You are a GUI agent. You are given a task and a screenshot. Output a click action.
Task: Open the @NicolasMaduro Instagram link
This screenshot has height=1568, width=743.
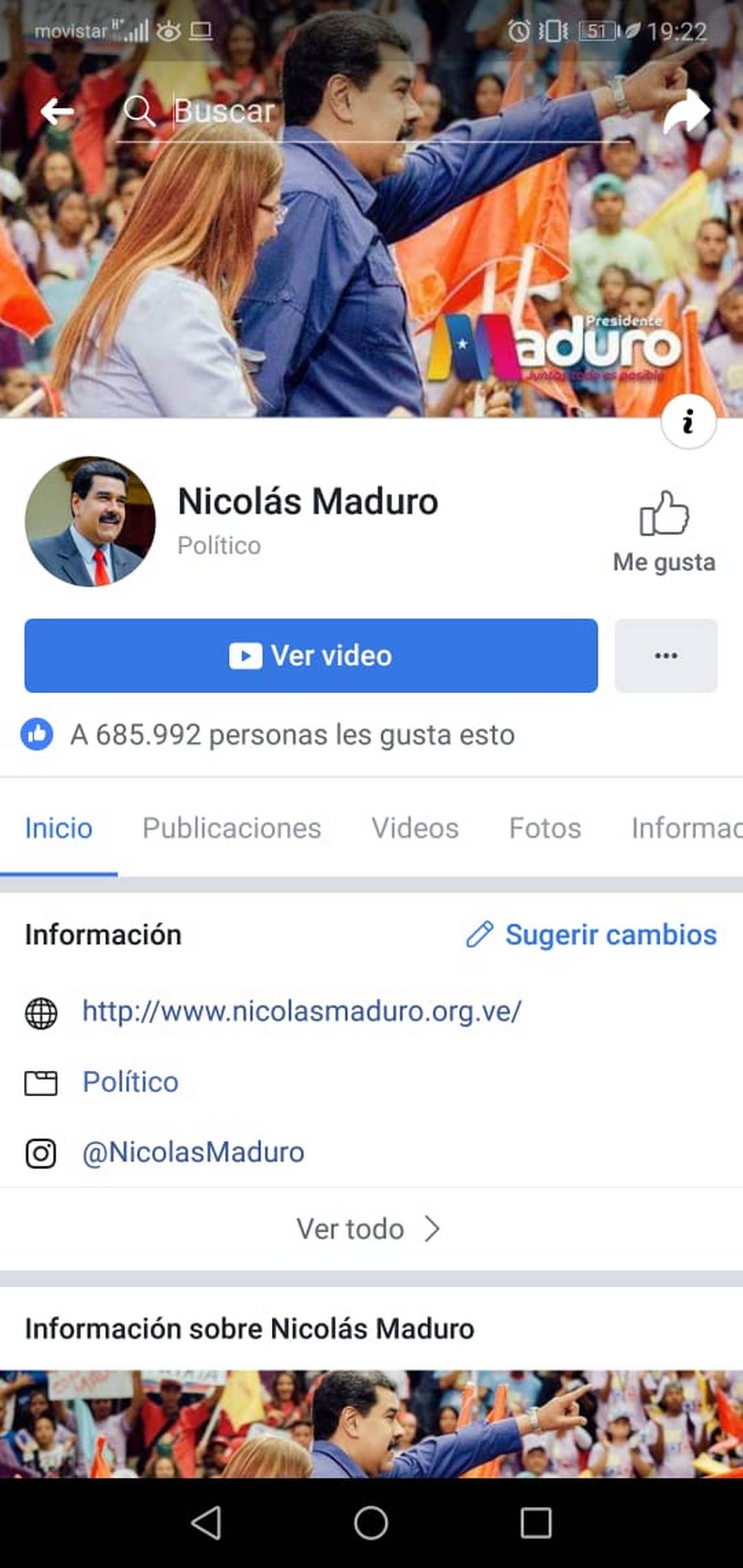click(193, 1152)
